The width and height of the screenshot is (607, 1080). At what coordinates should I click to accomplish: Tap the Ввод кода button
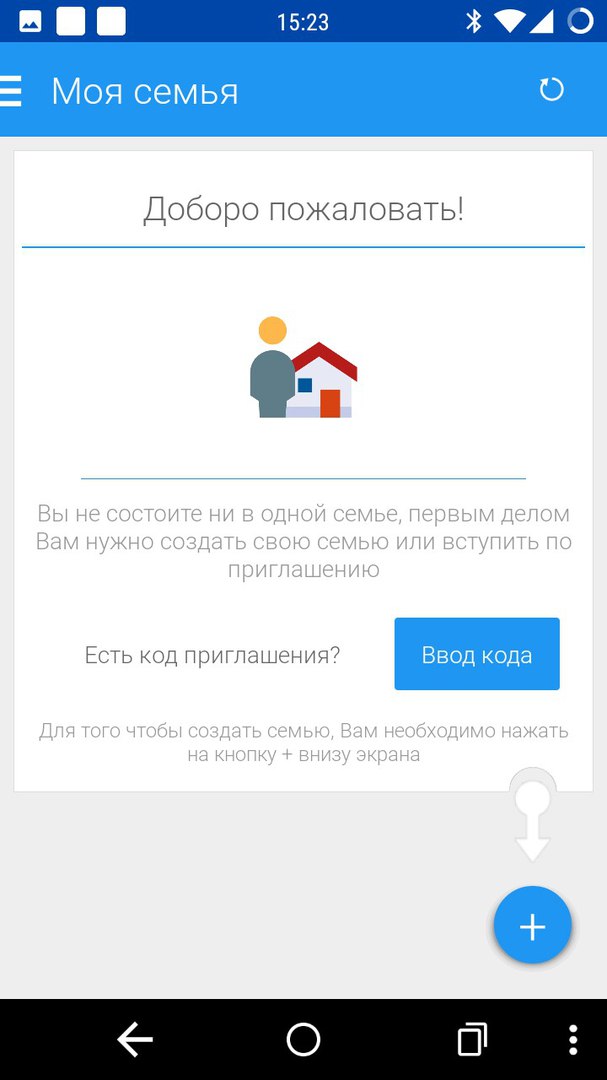click(x=476, y=655)
